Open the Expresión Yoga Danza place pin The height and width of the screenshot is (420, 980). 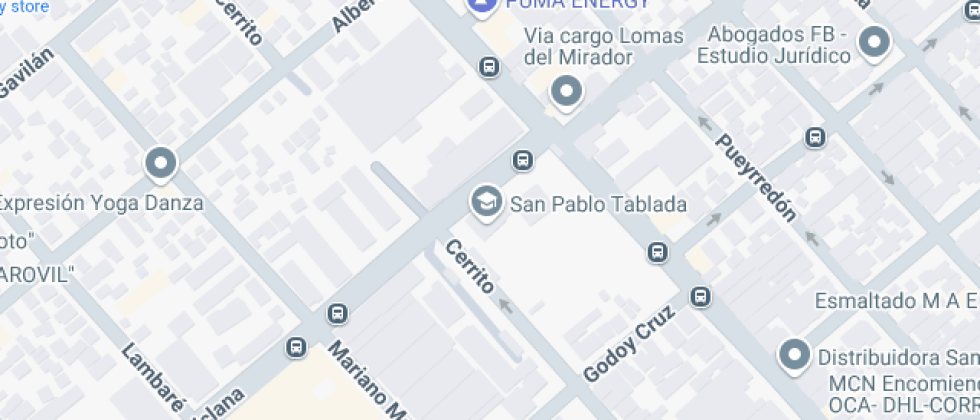click(x=160, y=162)
